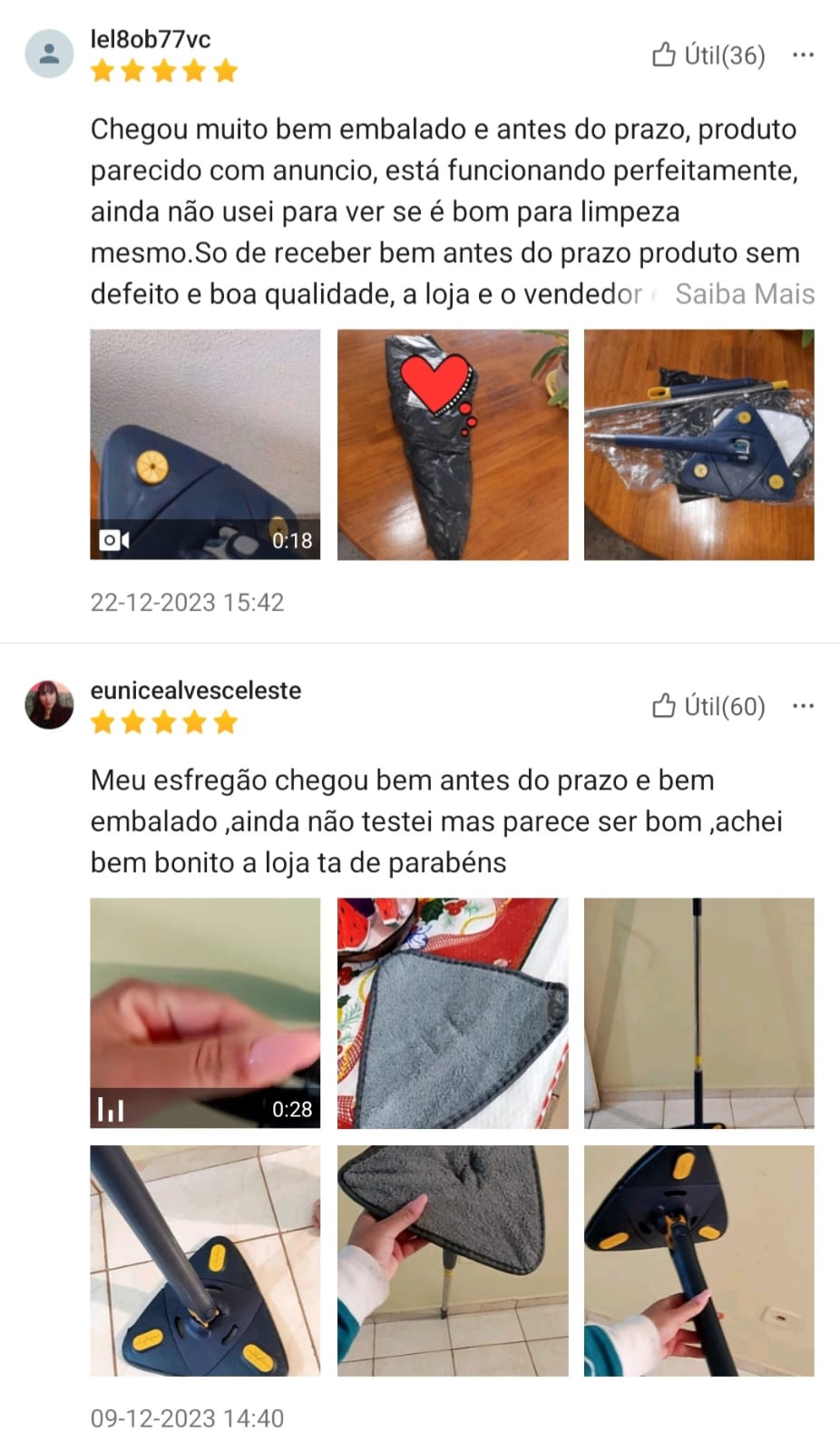
Task: Open eunicealvesceleste's profile picture
Action: click(x=49, y=704)
